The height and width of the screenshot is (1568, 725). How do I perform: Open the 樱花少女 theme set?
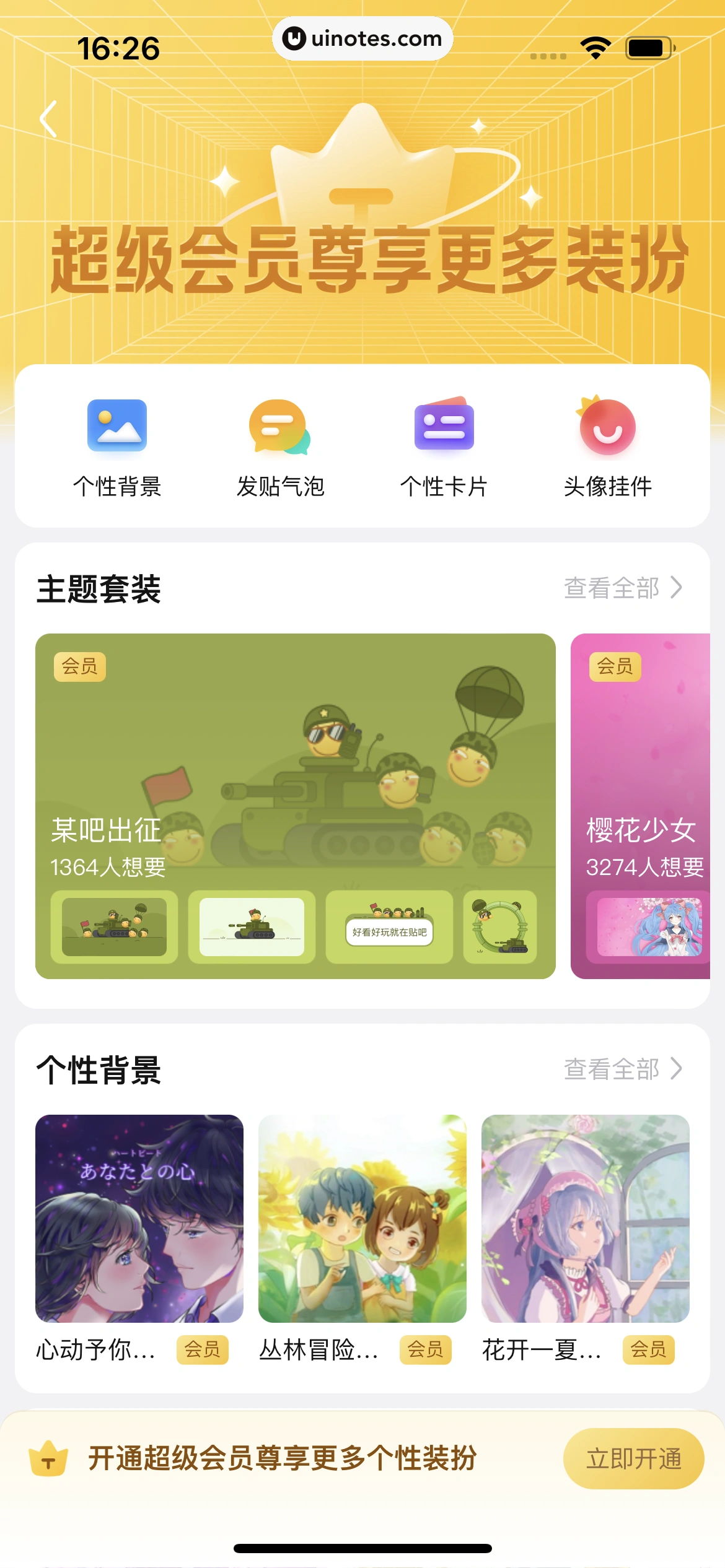[641, 805]
